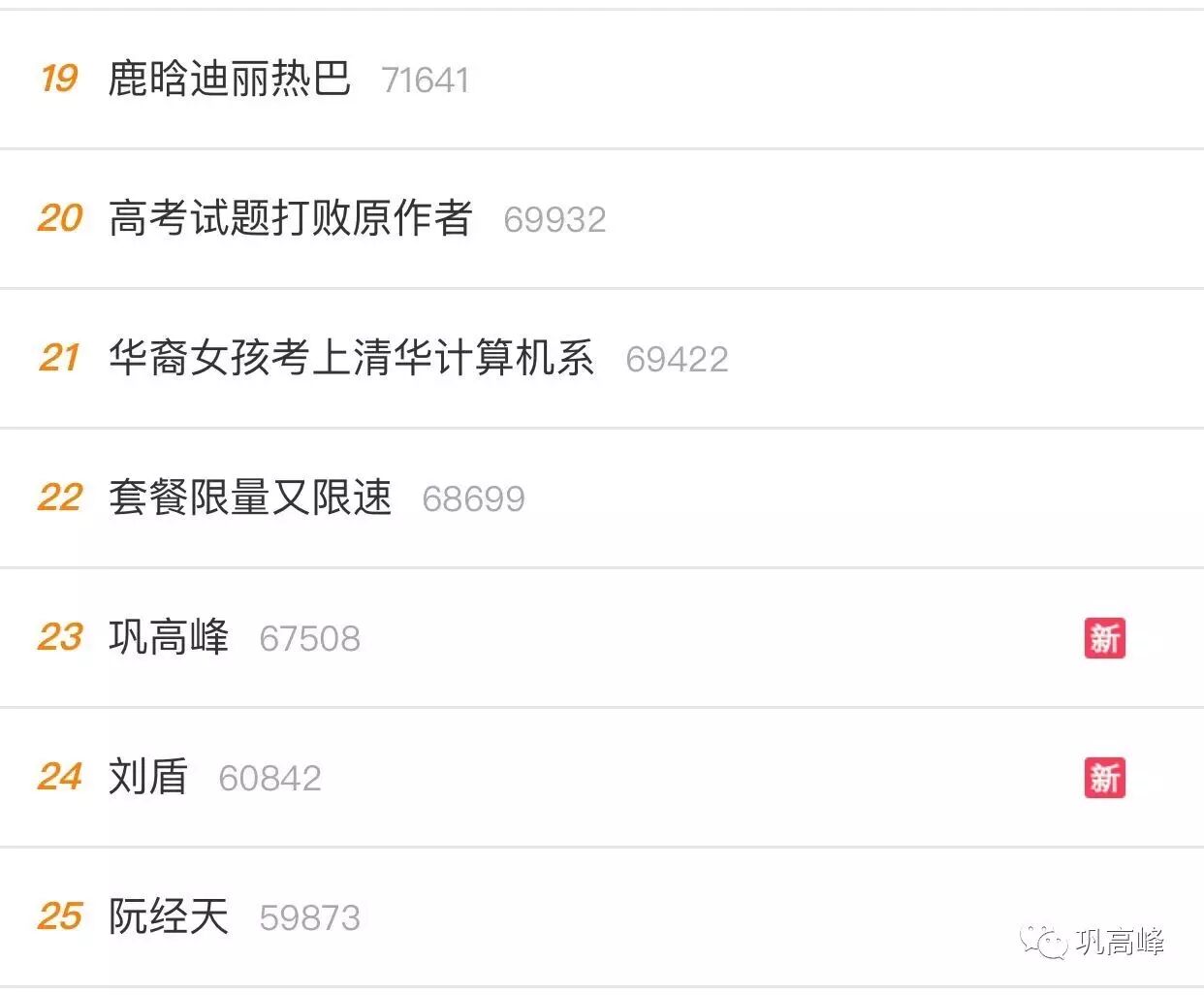Open hot search 鹿晗迪丽热巴
The image size is (1204, 995).
[229, 79]
